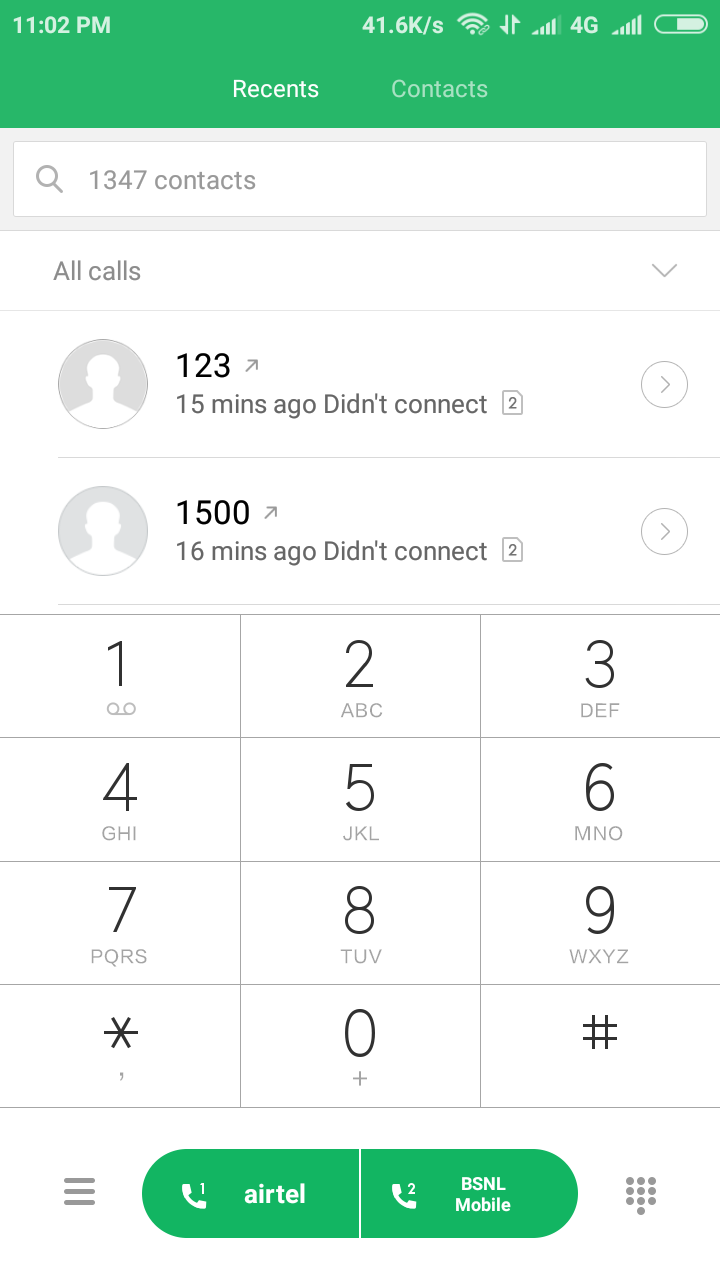720x1280 pixels.
Task: Dial digit 1 on keypad
Action: [x=120, y=677]
